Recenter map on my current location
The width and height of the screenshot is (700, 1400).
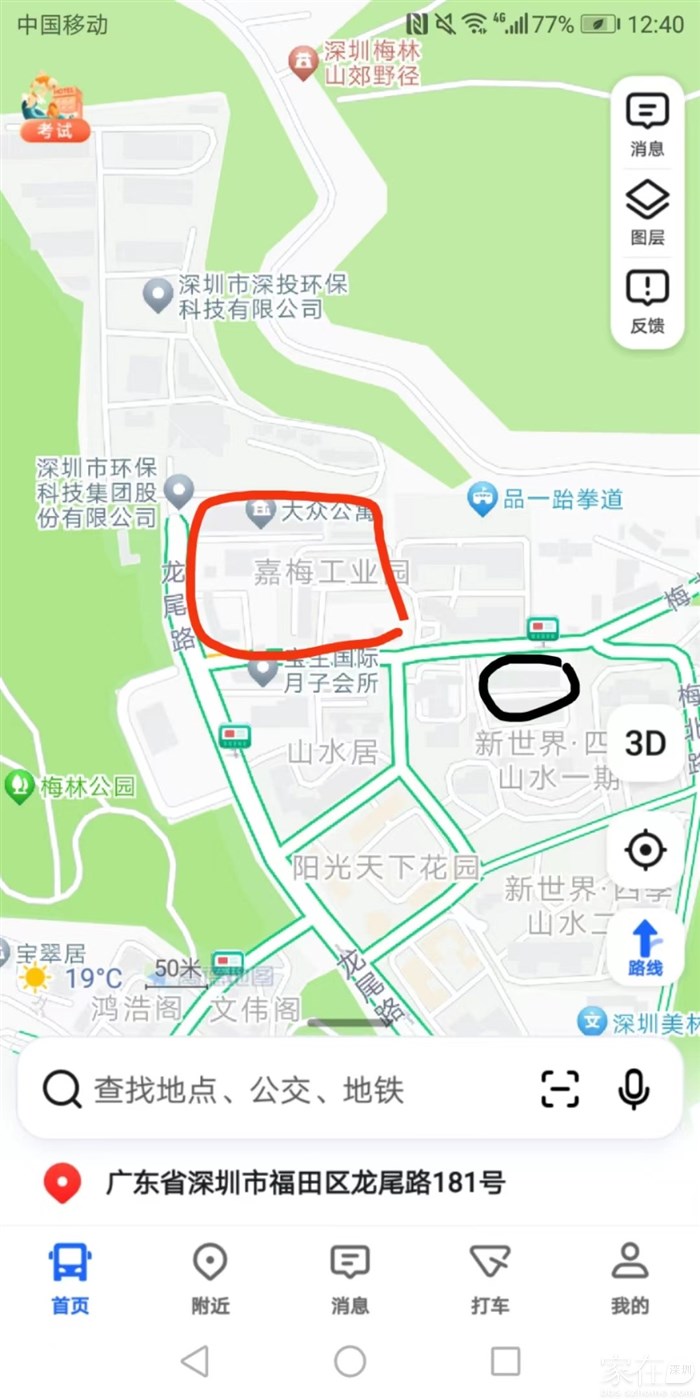point(645,850)
